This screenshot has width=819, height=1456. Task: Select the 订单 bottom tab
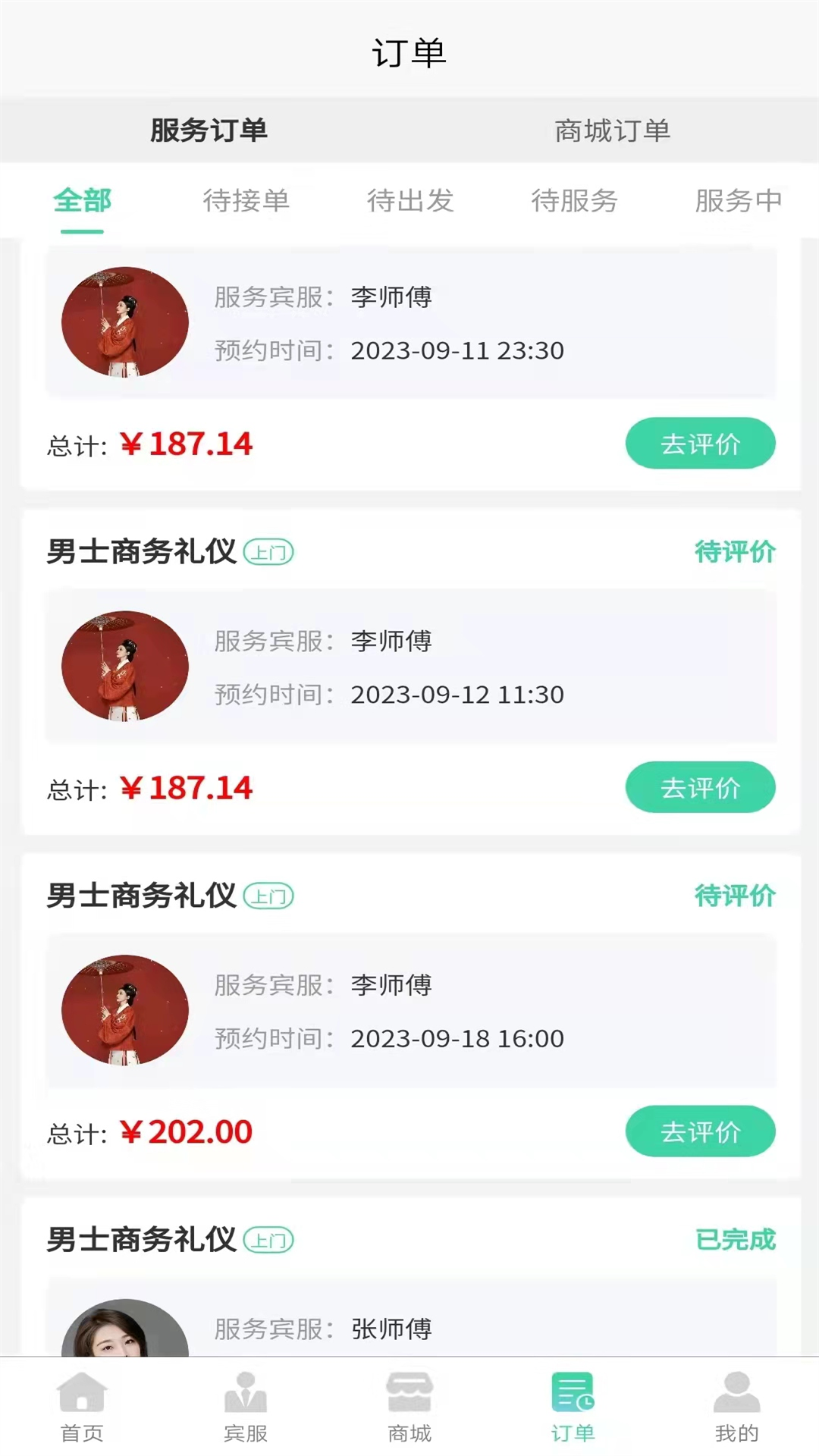pyautogui.click(x=573, y=1407)
